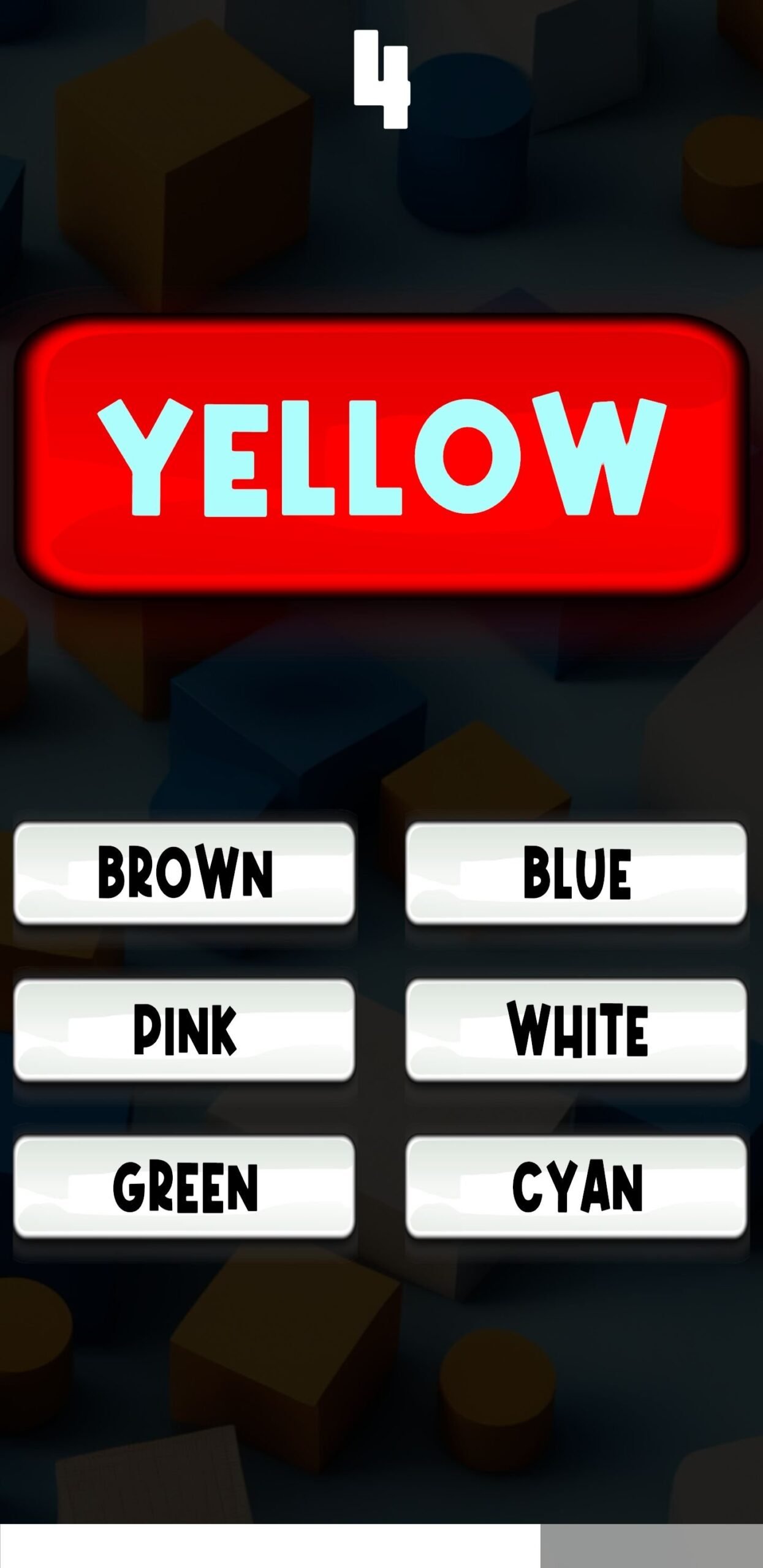This screenshot has width=763, height=1568.
Task: Select GREEN as the answer
Action: [184, 1186]
